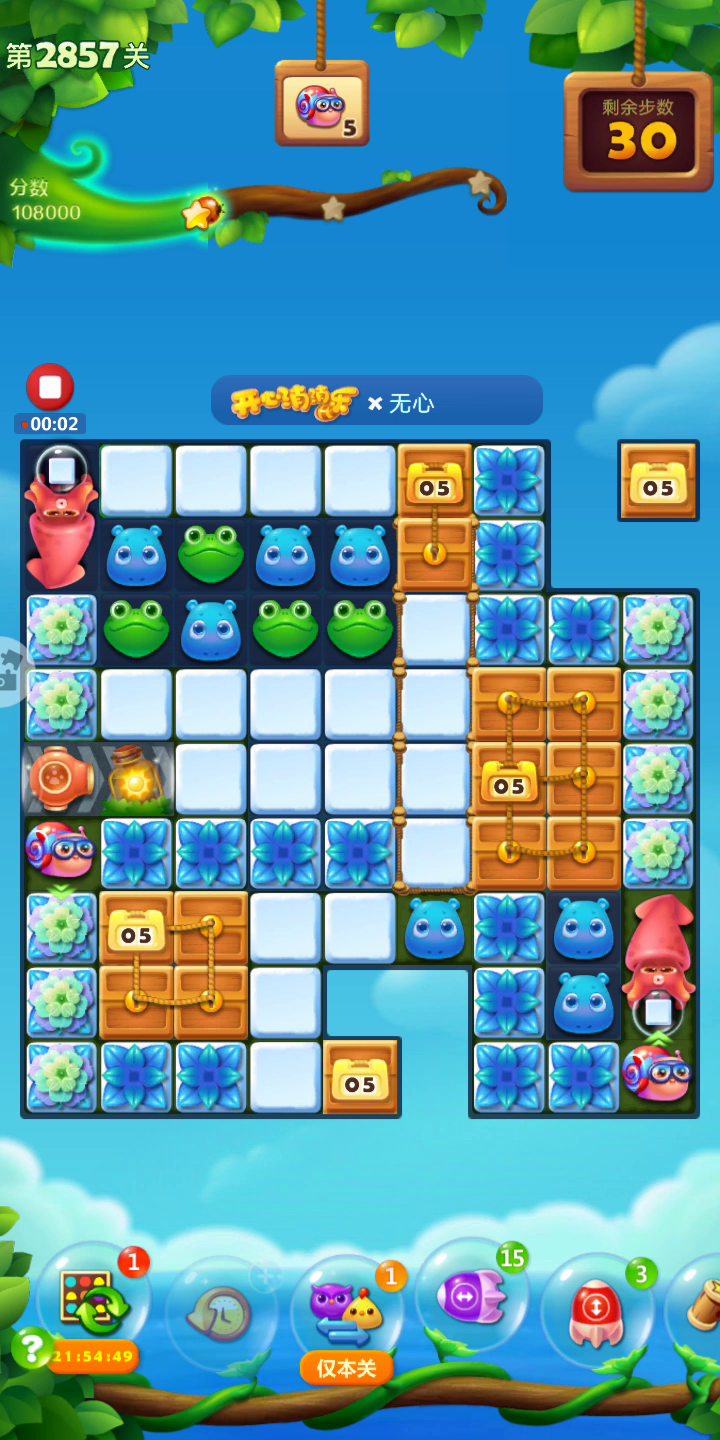Stop the screen recording
The height and width of the screenshot is (1440, 720).
pyautogui.click(x=50, y=387)
